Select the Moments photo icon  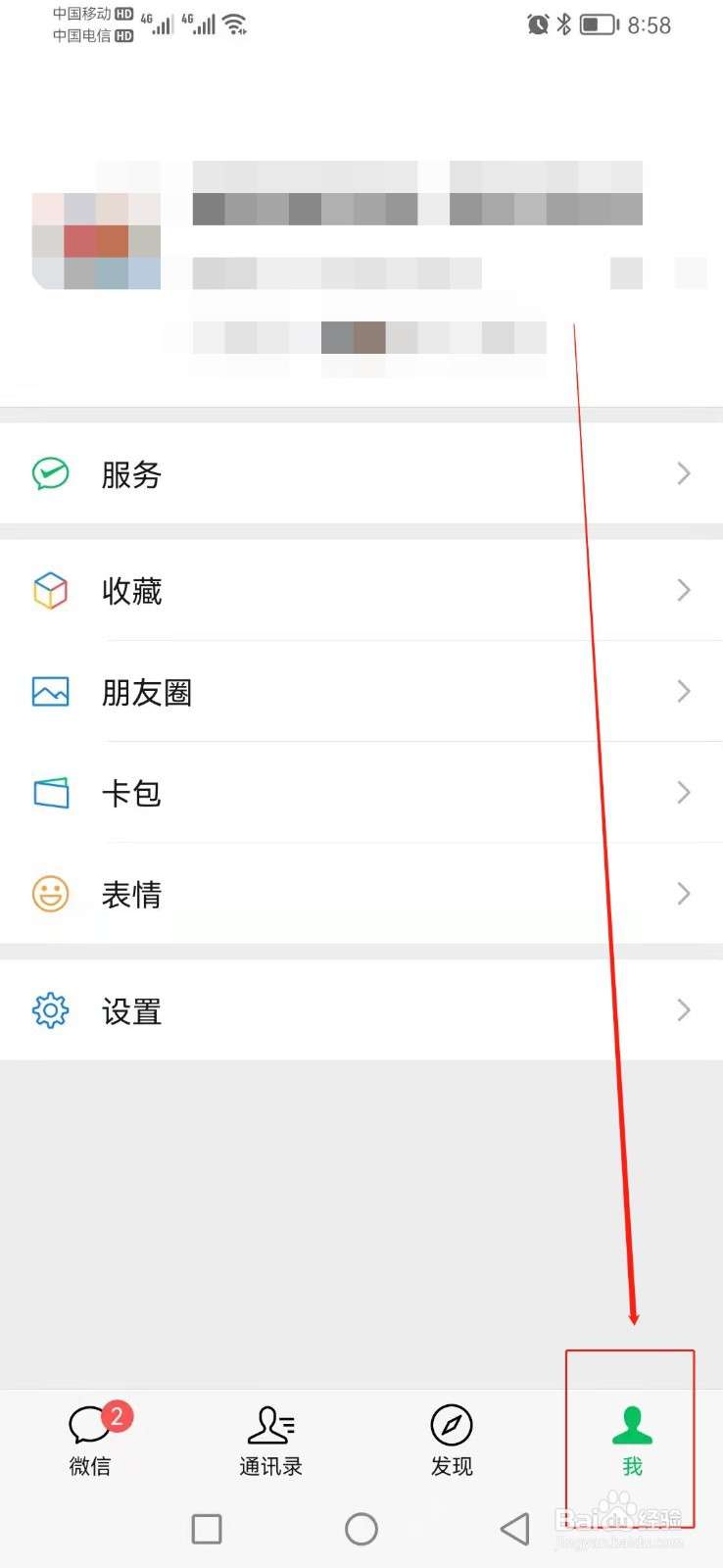tap(50, 692)
